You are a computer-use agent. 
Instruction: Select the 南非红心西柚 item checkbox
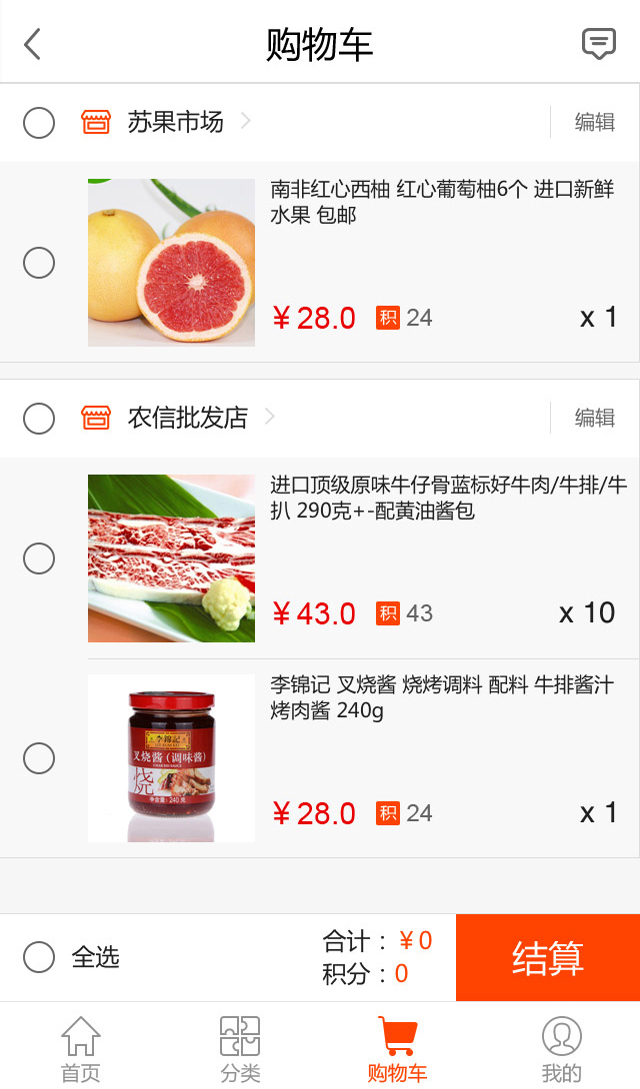(39, 263)
